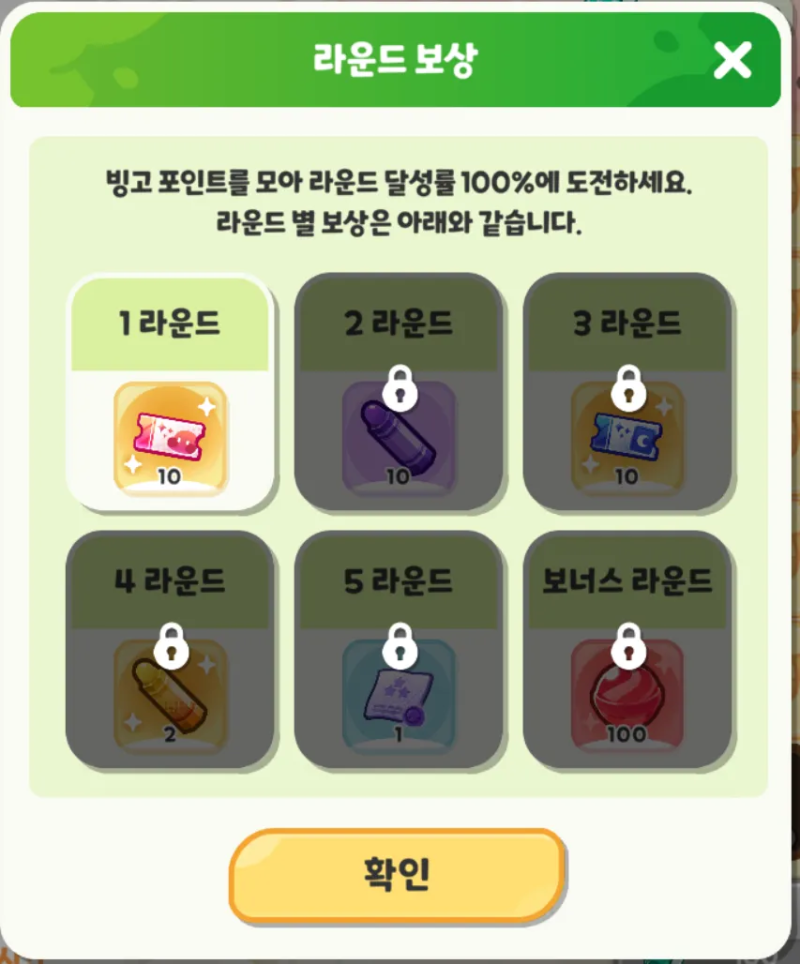Close the 라운드 보상 dialog

tap(732, 61)
